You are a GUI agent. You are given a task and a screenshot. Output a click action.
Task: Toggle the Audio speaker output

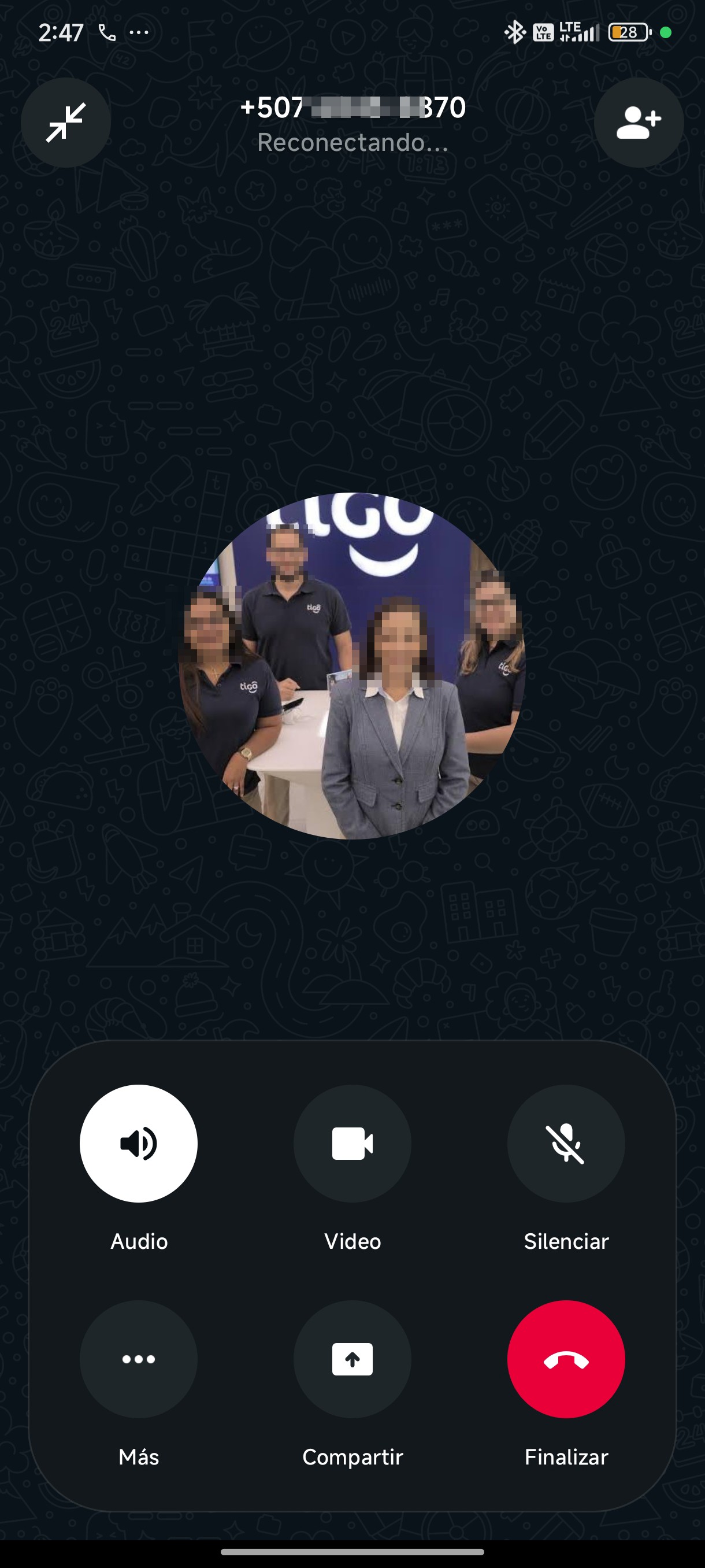click(139, 1143)
